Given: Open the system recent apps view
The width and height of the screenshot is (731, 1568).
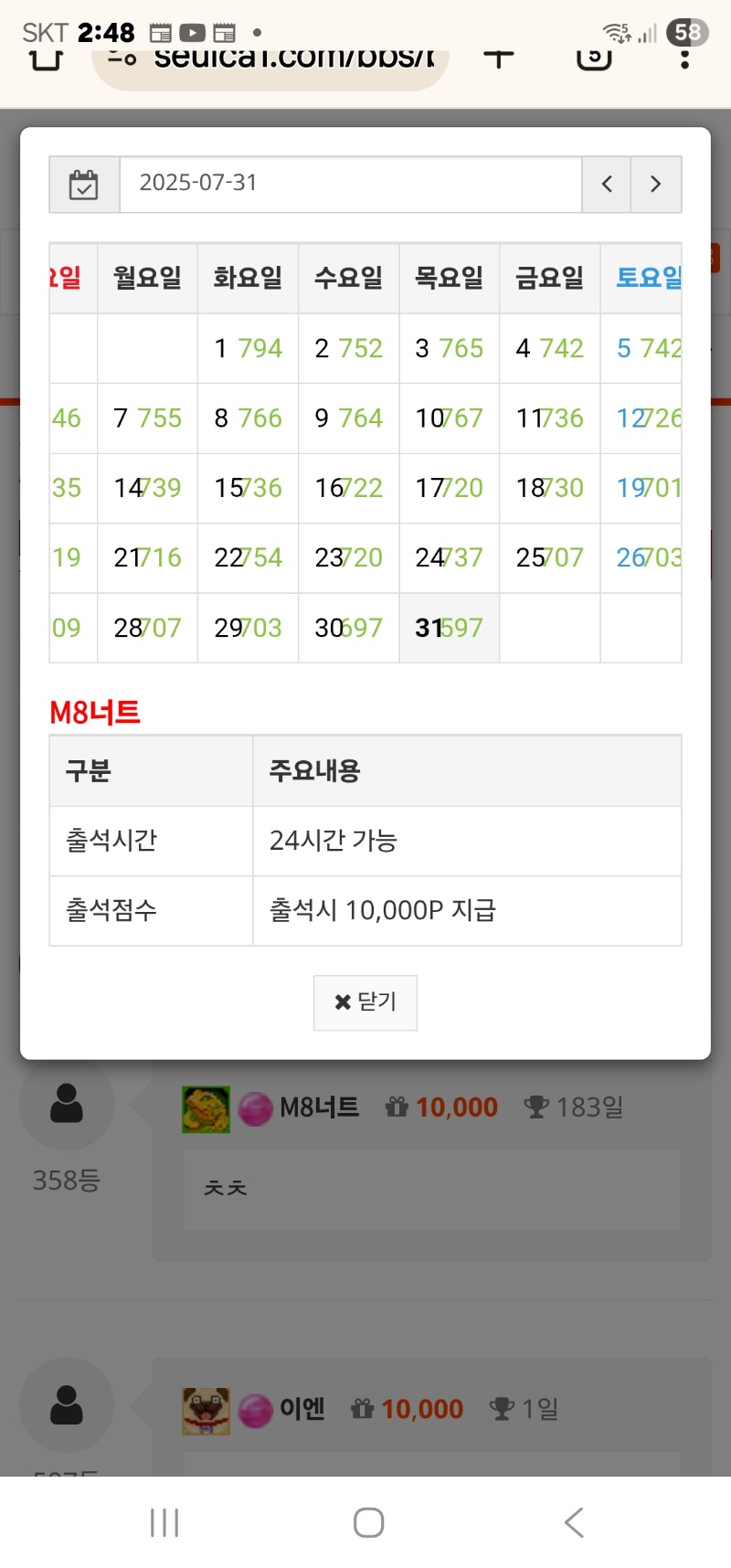Looking at the screenshot, I should tap(164, 1522).
